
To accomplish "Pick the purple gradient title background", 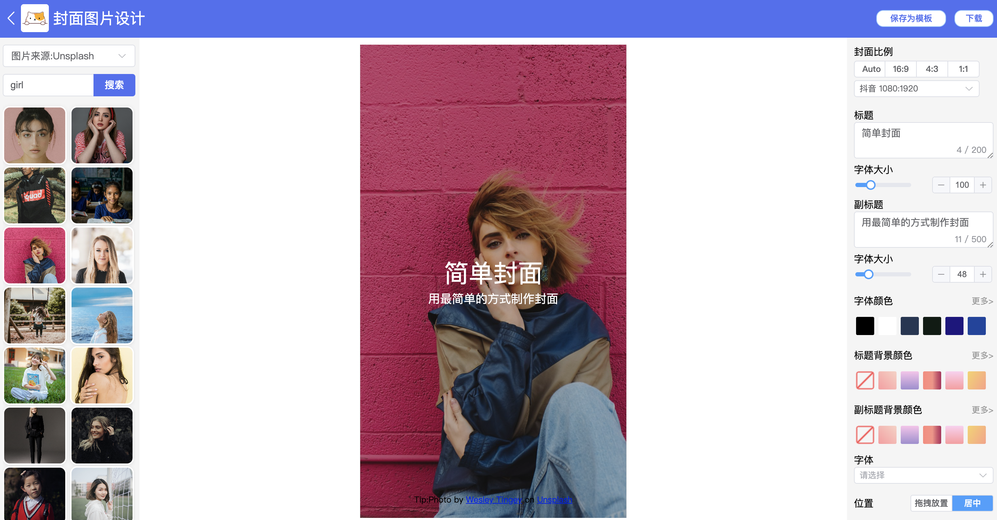I will 909,380.
